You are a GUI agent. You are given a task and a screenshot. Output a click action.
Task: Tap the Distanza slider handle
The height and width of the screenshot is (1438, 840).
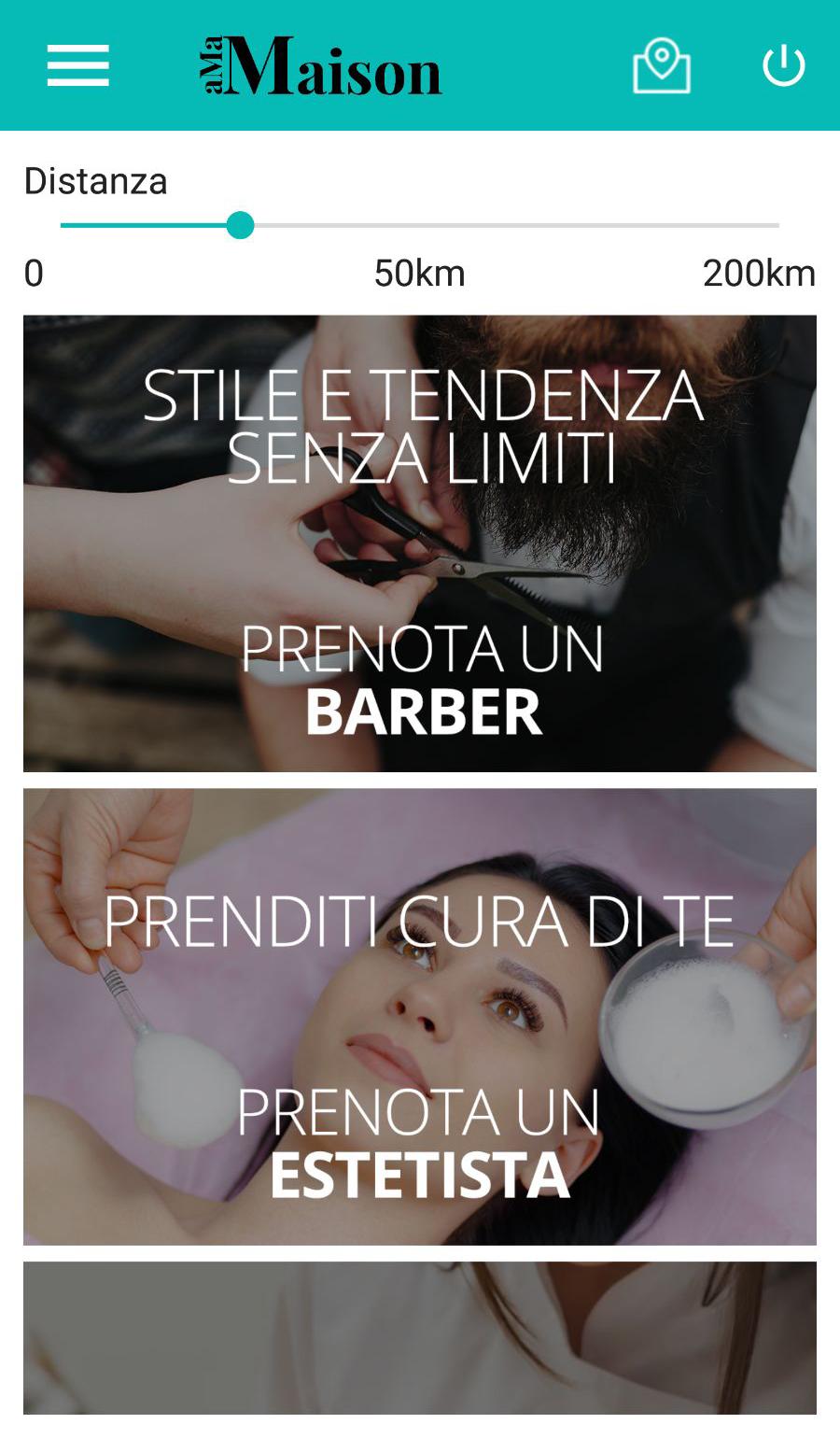point(240,226)
